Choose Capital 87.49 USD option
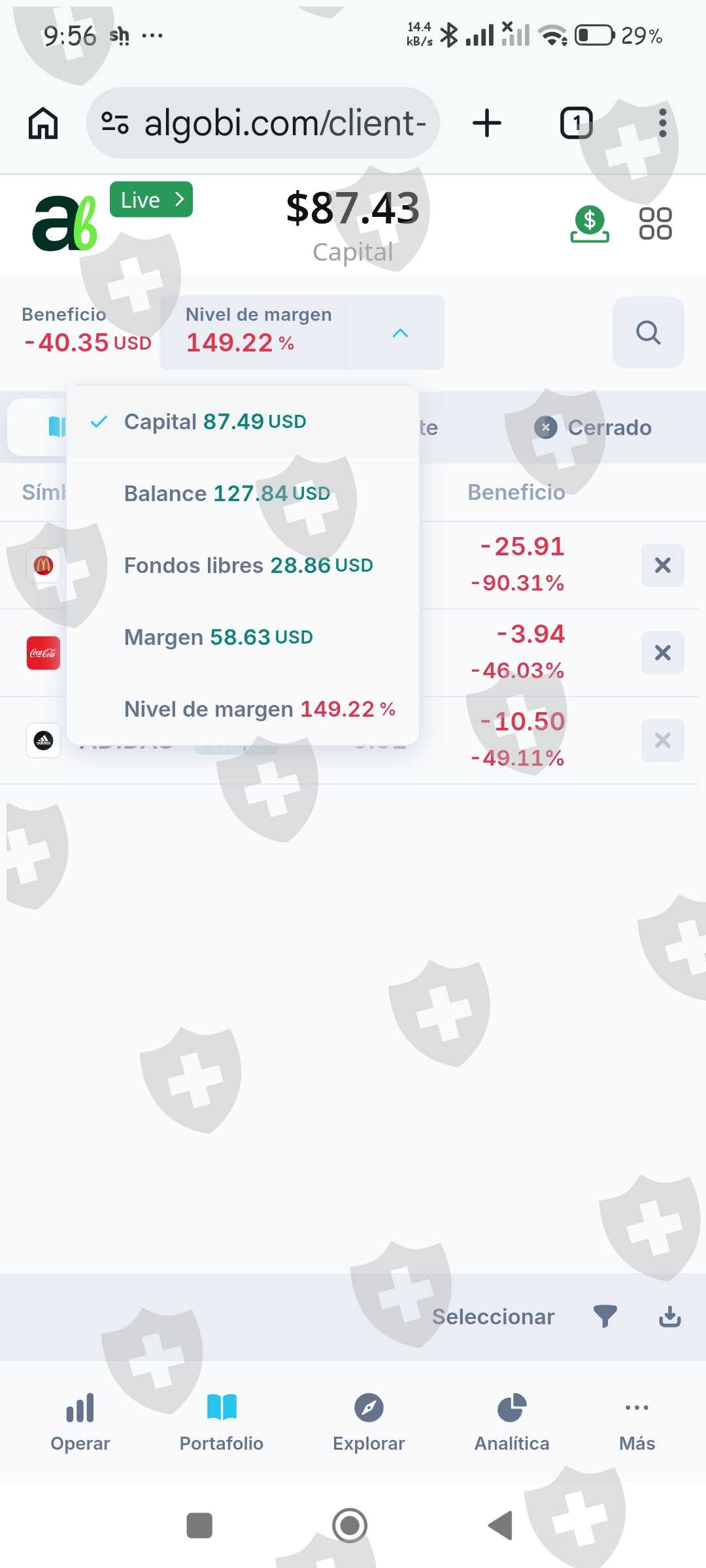Image resolution: width=706 pixels, height=1568 pixels. (x=243, y=421)
